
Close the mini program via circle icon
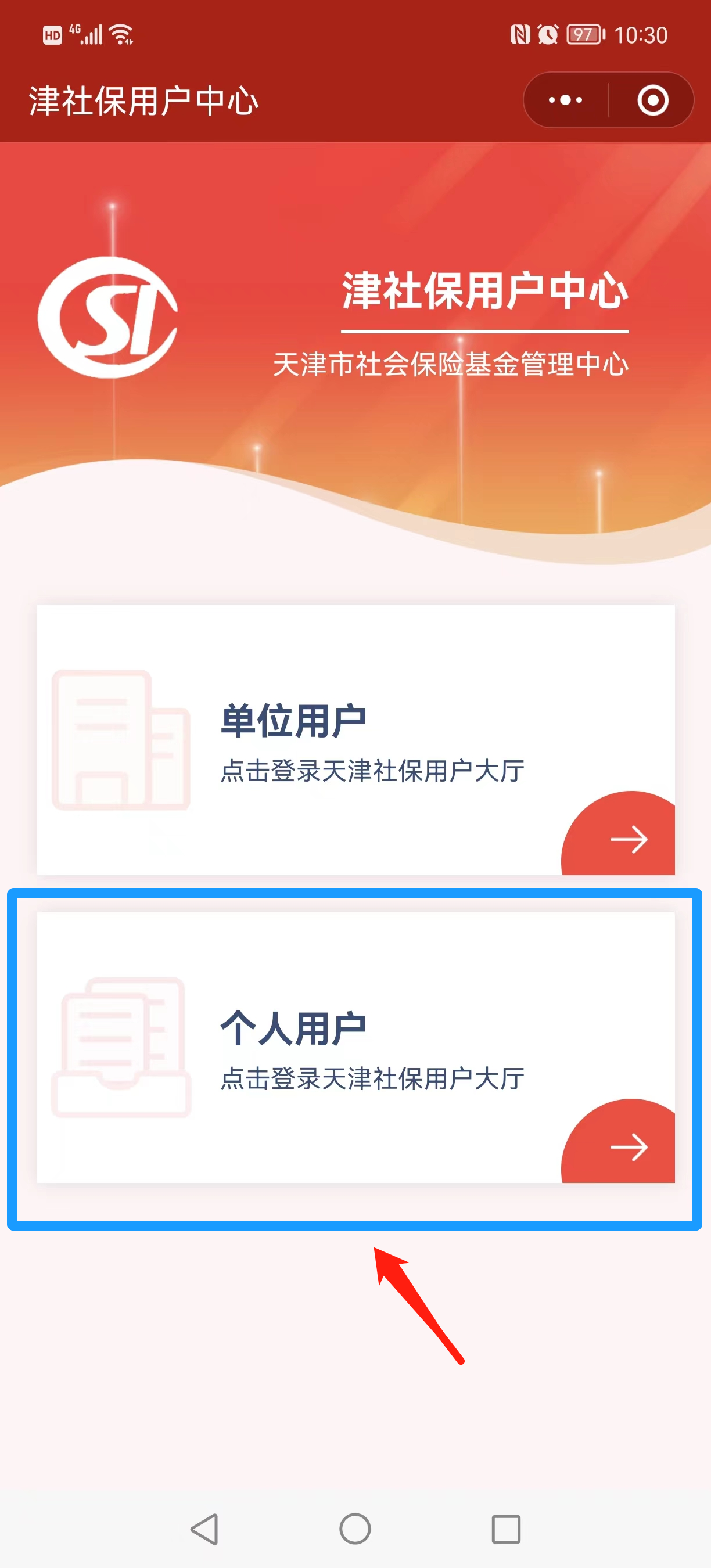652,100
